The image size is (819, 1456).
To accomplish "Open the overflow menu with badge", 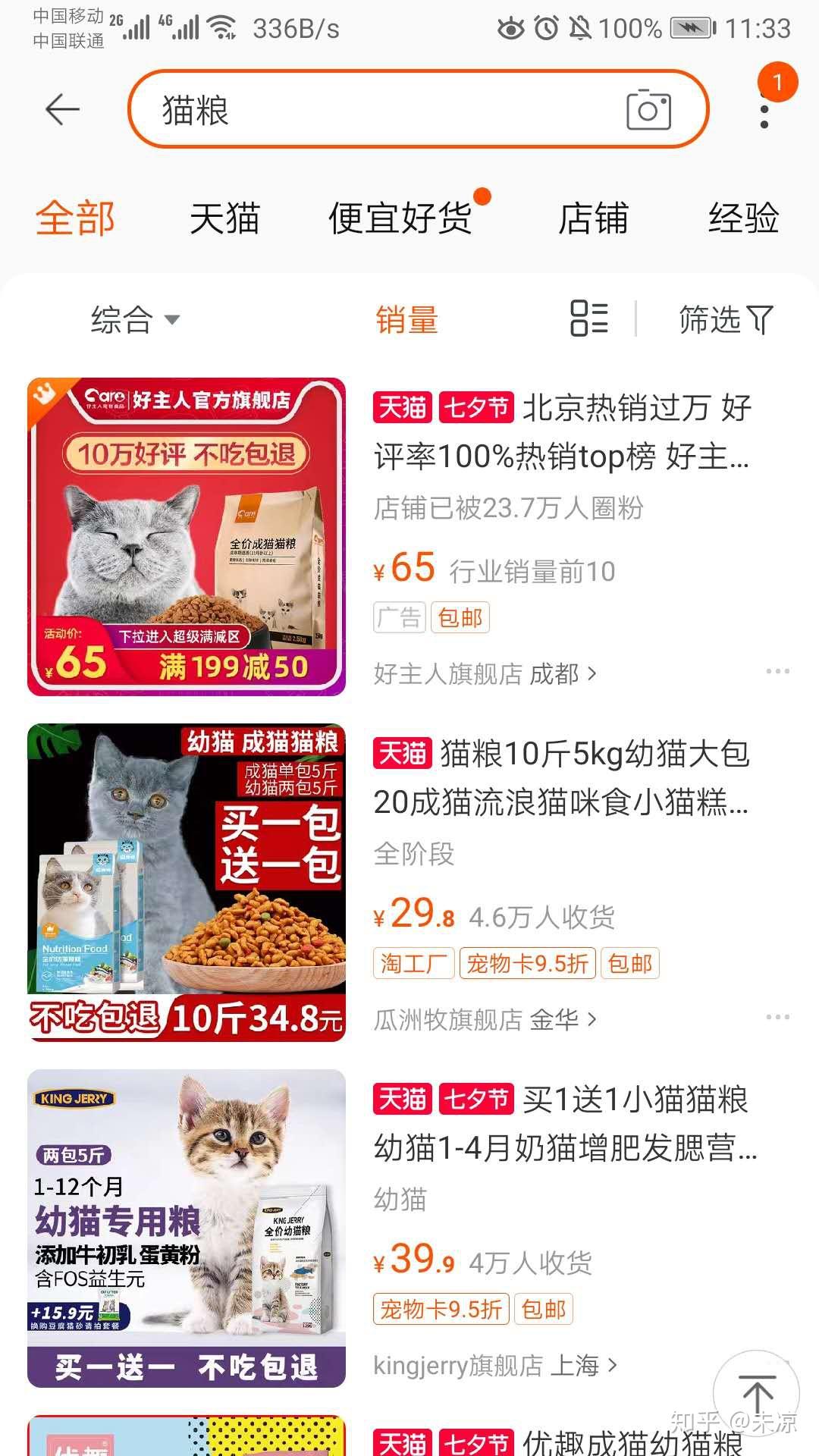I will [765, 110].
